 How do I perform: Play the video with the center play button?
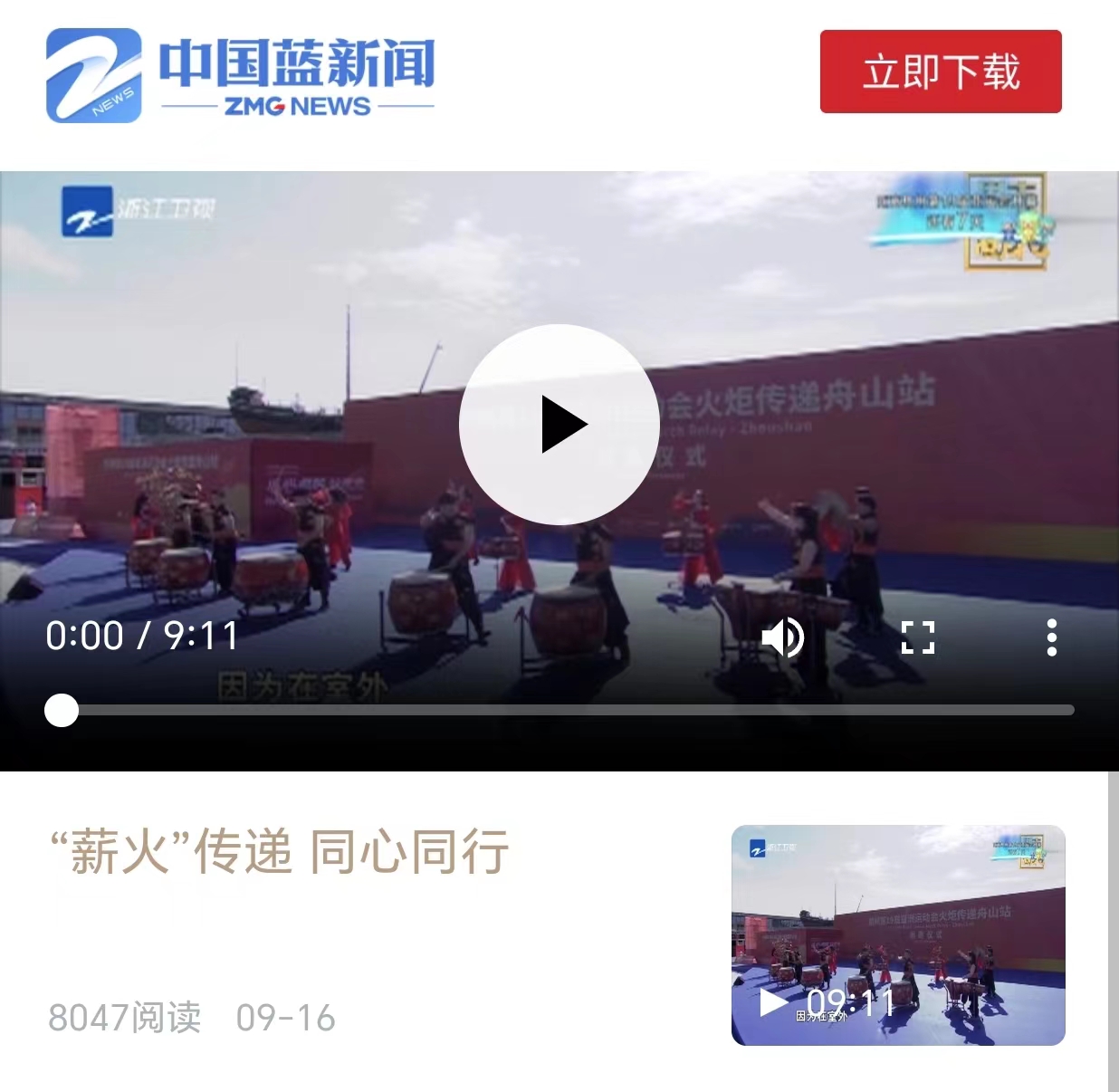click(559, 424)
